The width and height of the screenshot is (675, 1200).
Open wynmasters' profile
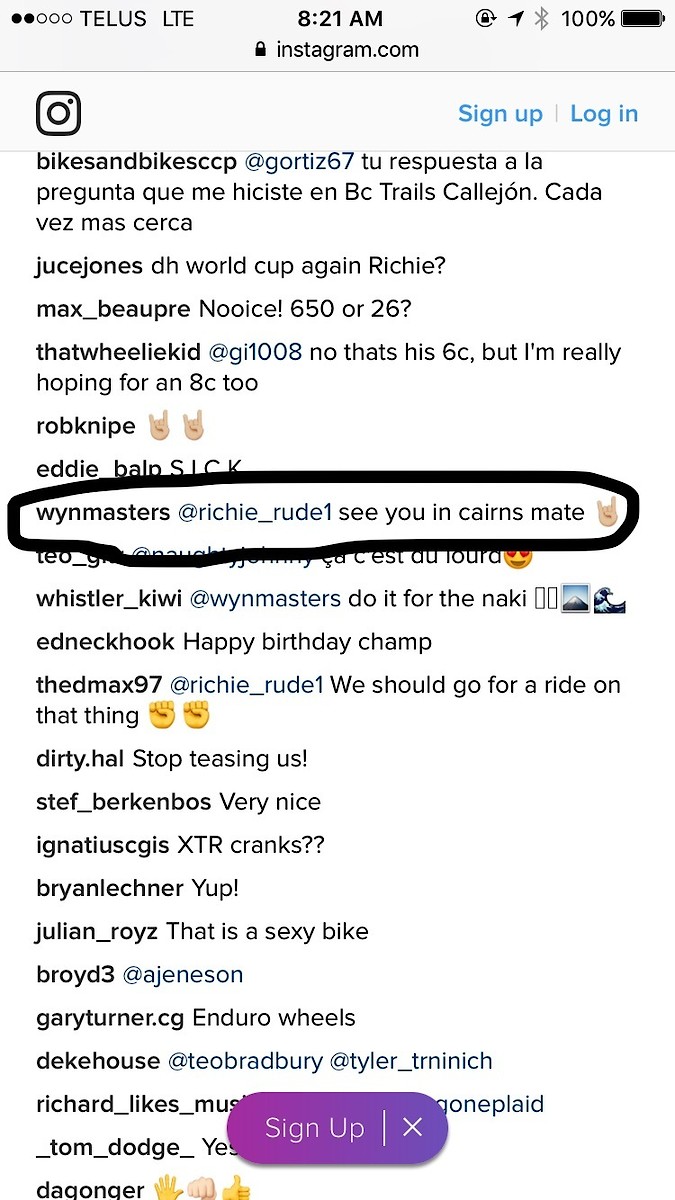(103, 512)
